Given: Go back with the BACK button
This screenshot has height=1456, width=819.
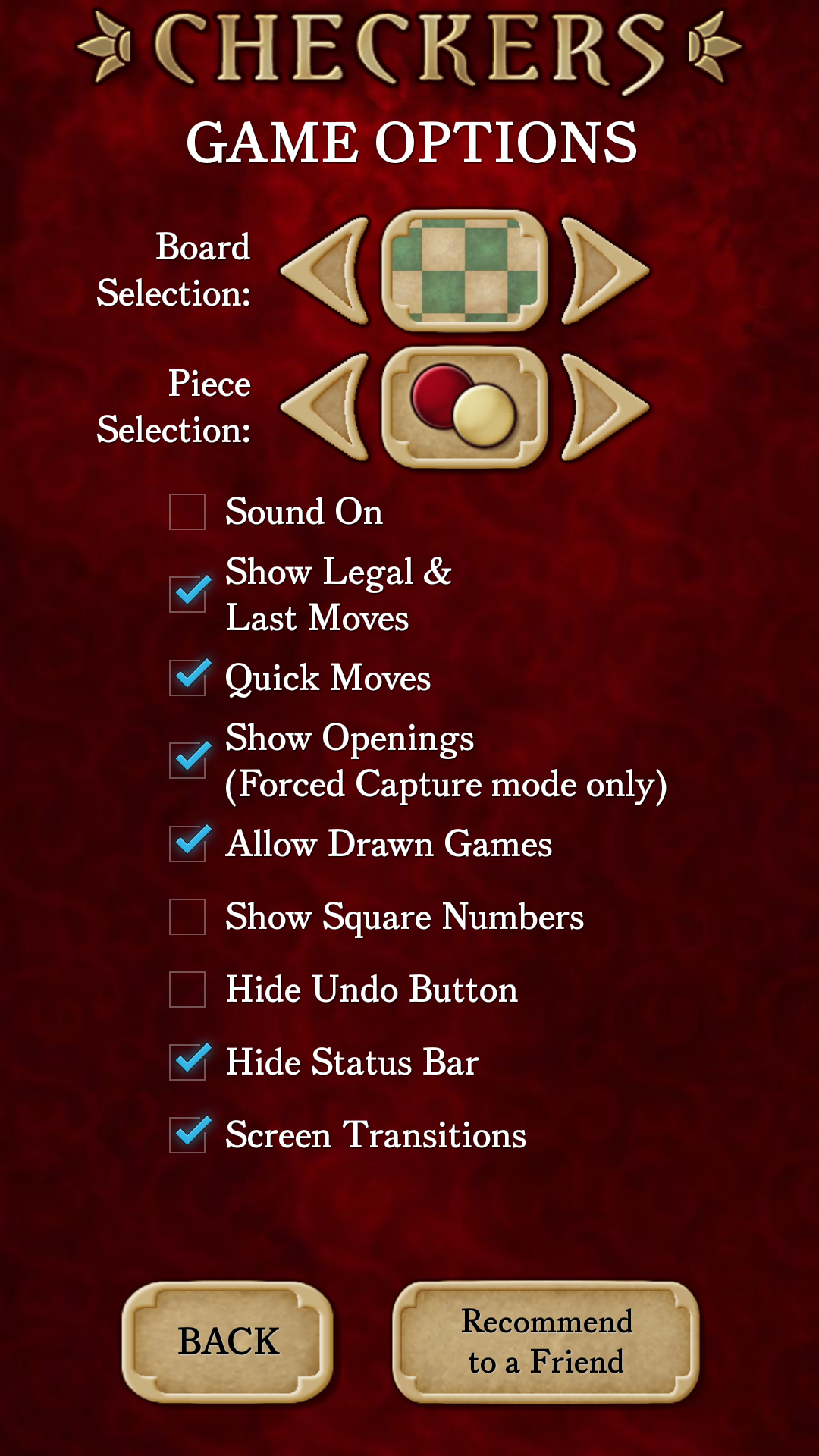Looking at the screenshot, I should 227,1341.
